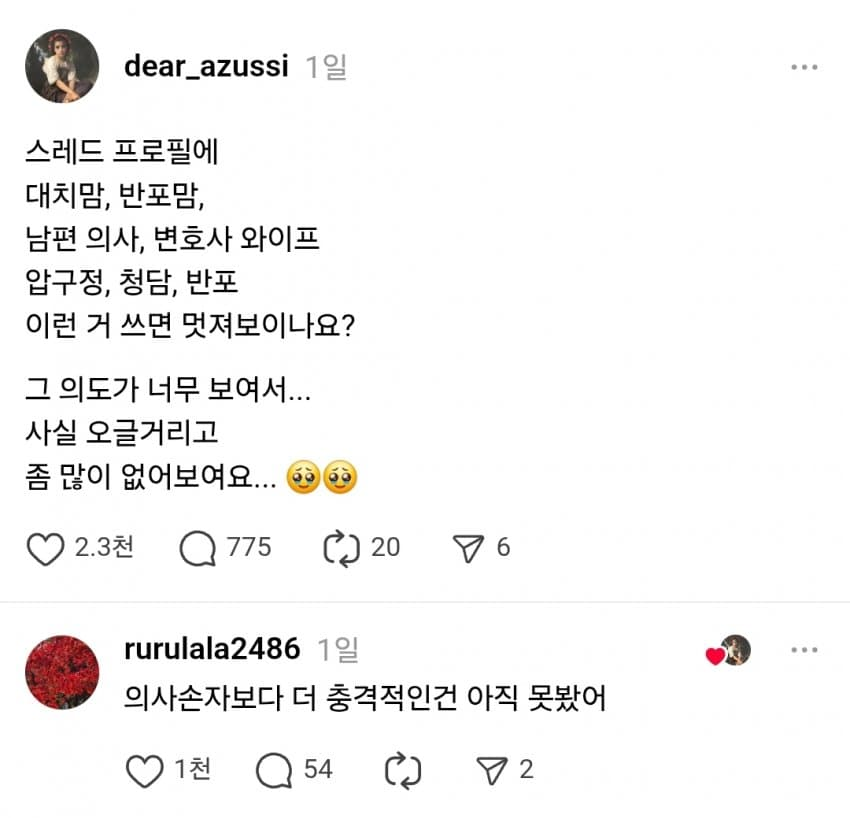Like rurulala2486's reply
The image size is (850, 818).
(146, 770)
